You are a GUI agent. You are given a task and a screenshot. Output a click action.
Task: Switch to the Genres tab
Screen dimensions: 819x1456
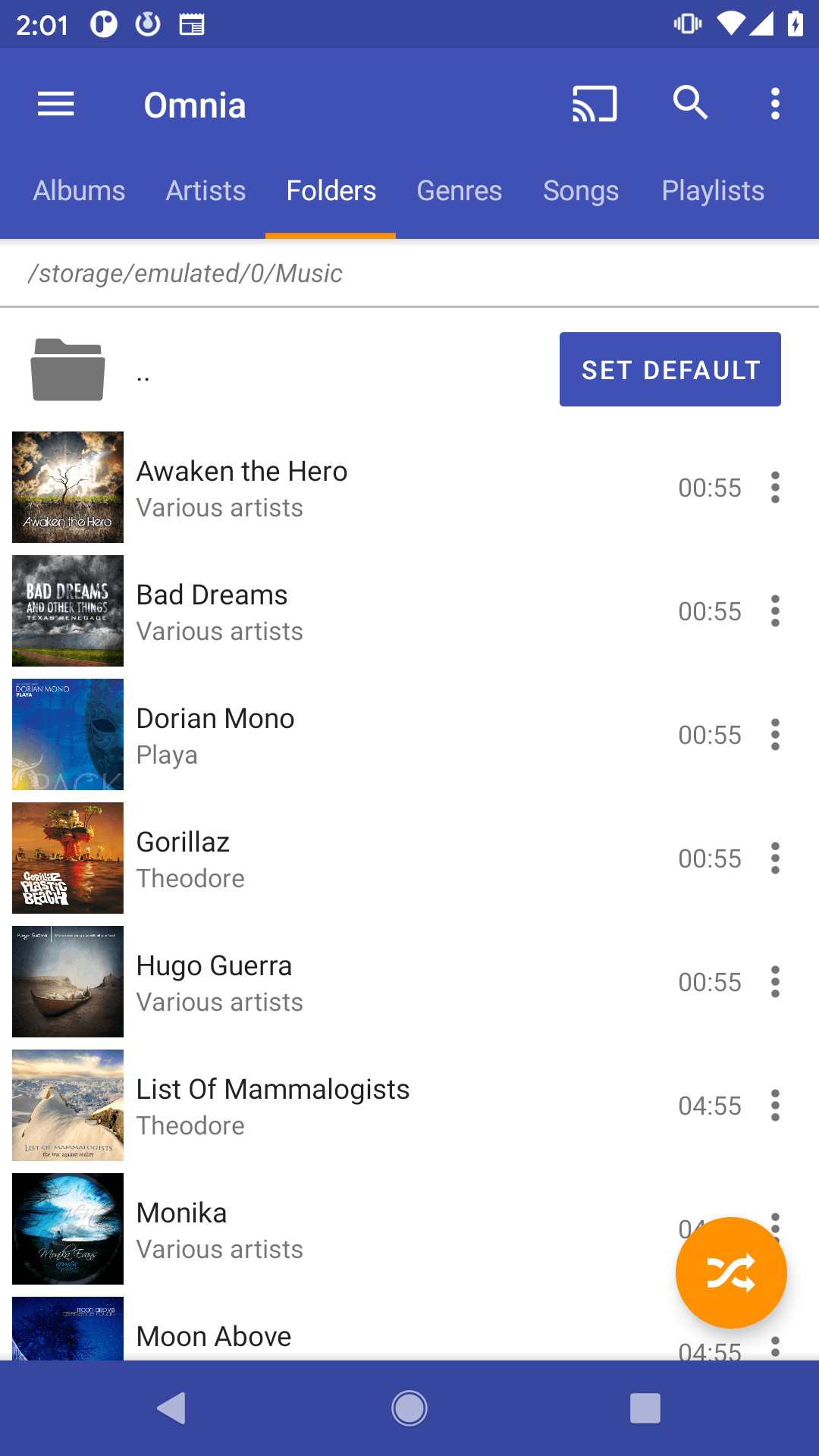tap(459, 191)
